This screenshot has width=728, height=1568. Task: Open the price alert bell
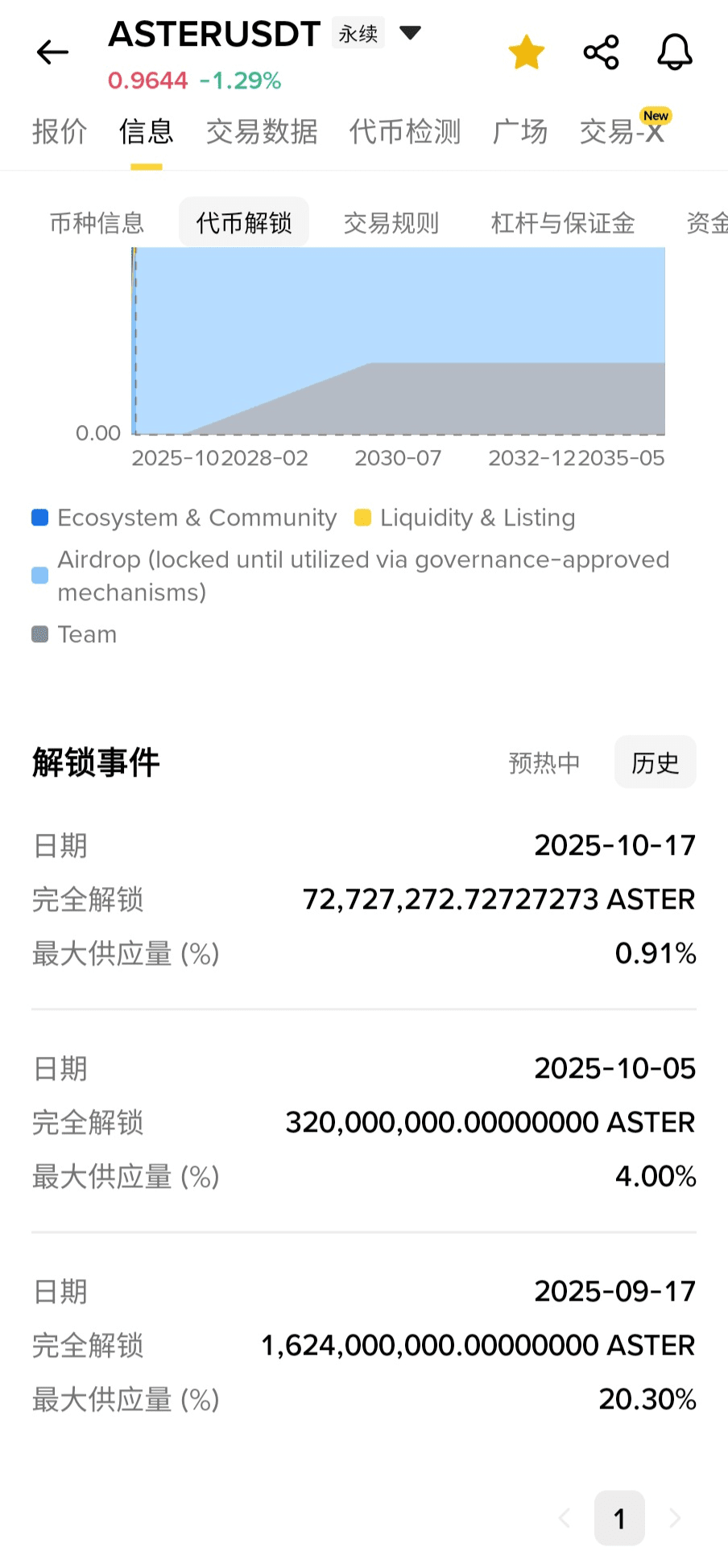click(675, 52)
